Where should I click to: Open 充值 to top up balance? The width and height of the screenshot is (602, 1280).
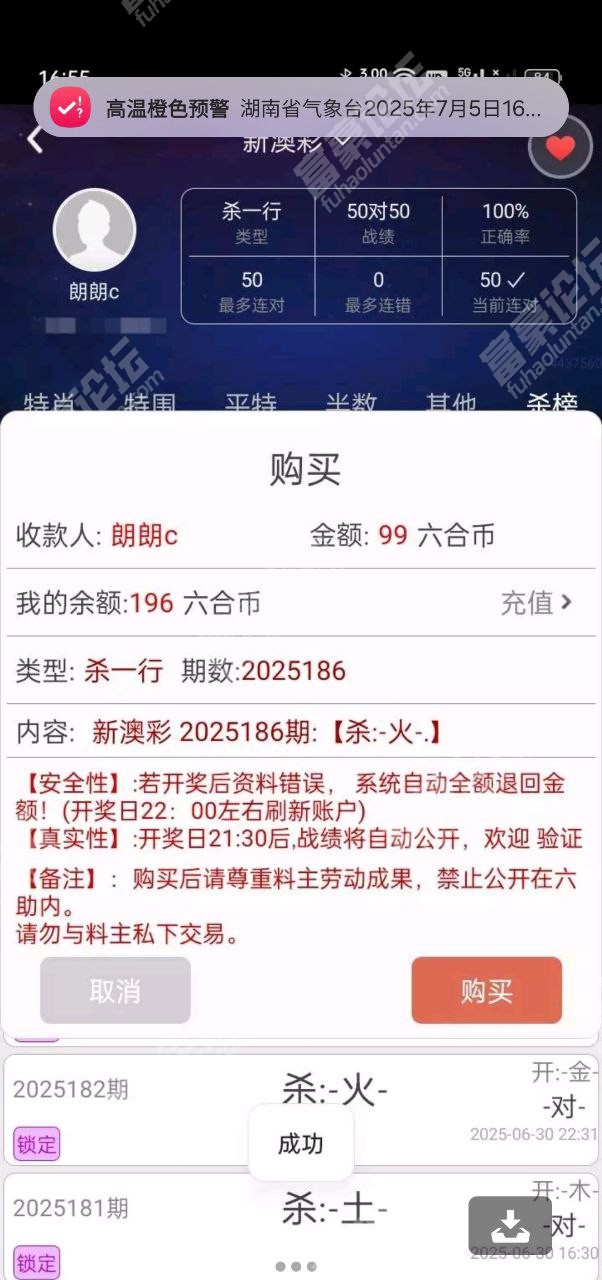(536, 602)
